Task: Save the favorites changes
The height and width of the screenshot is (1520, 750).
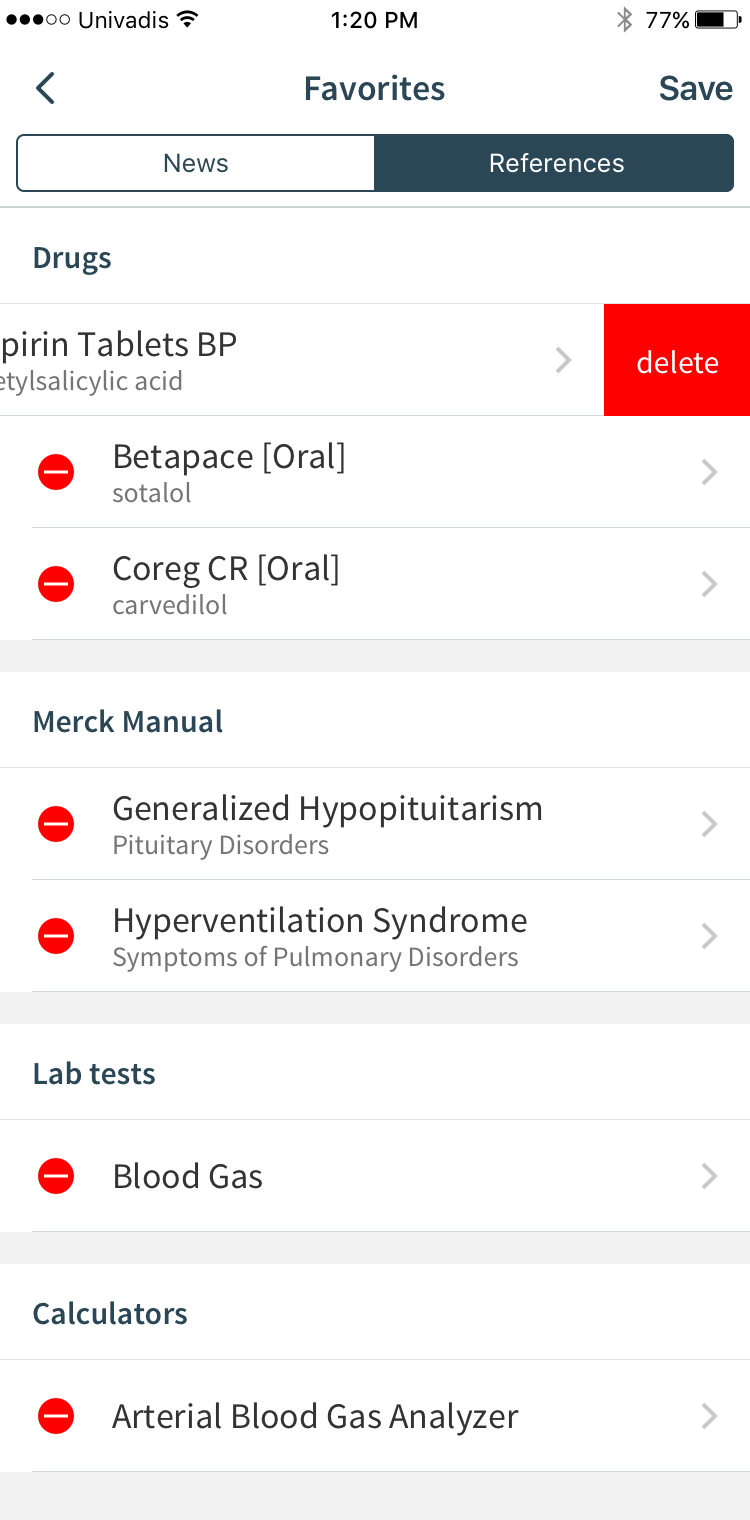Action: click(x=695, y=88)
